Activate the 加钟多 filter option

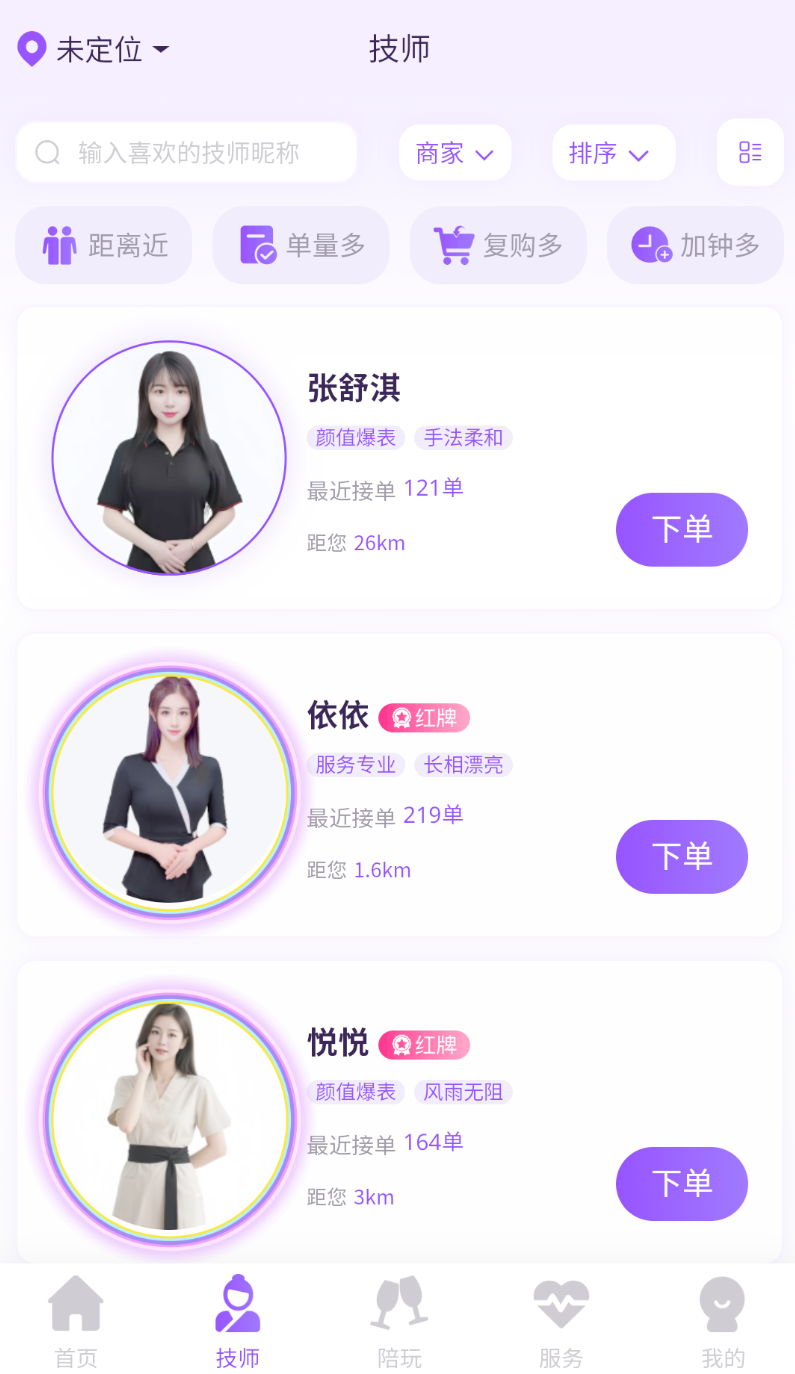coord(694,245)
